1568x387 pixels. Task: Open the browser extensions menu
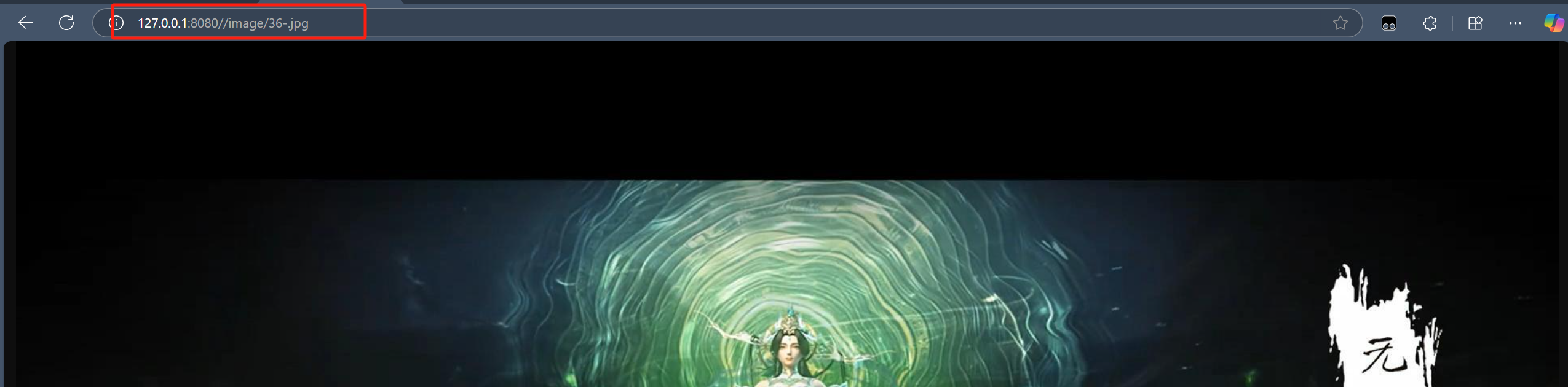tap(1430, 23)
